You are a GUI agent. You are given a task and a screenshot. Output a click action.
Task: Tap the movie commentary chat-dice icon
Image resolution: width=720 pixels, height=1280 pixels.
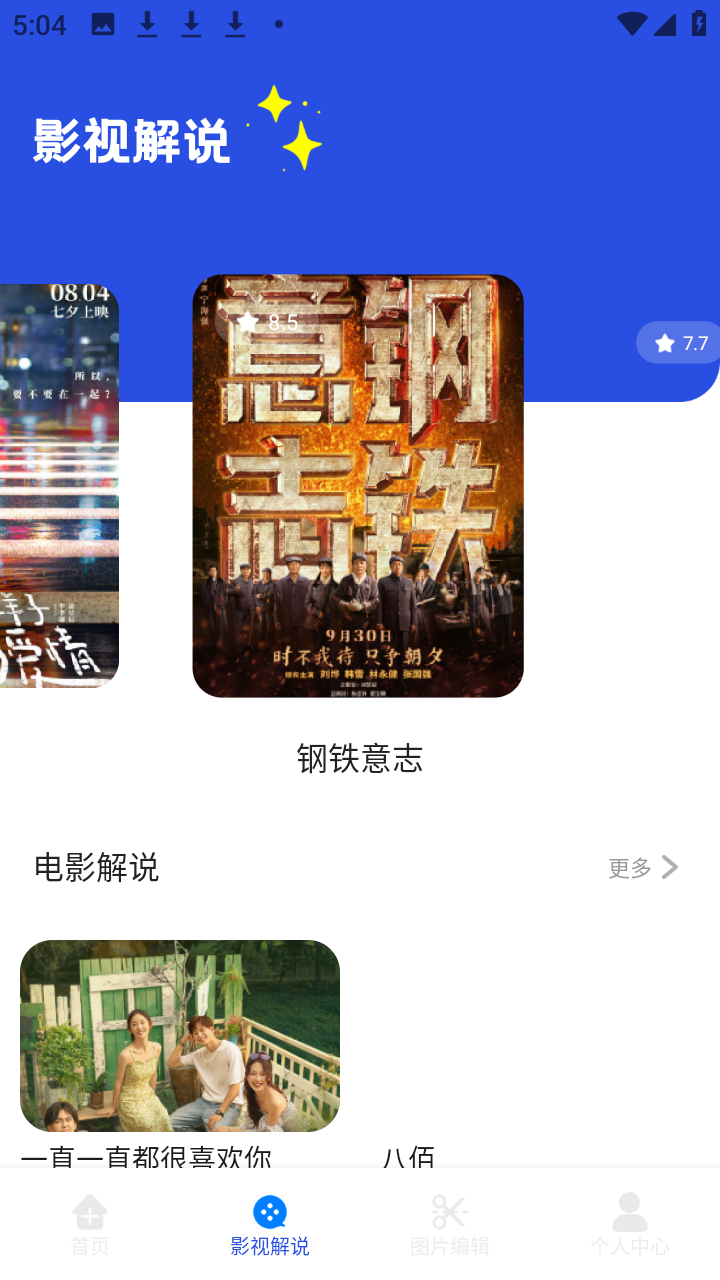[x=268, y=1213]
